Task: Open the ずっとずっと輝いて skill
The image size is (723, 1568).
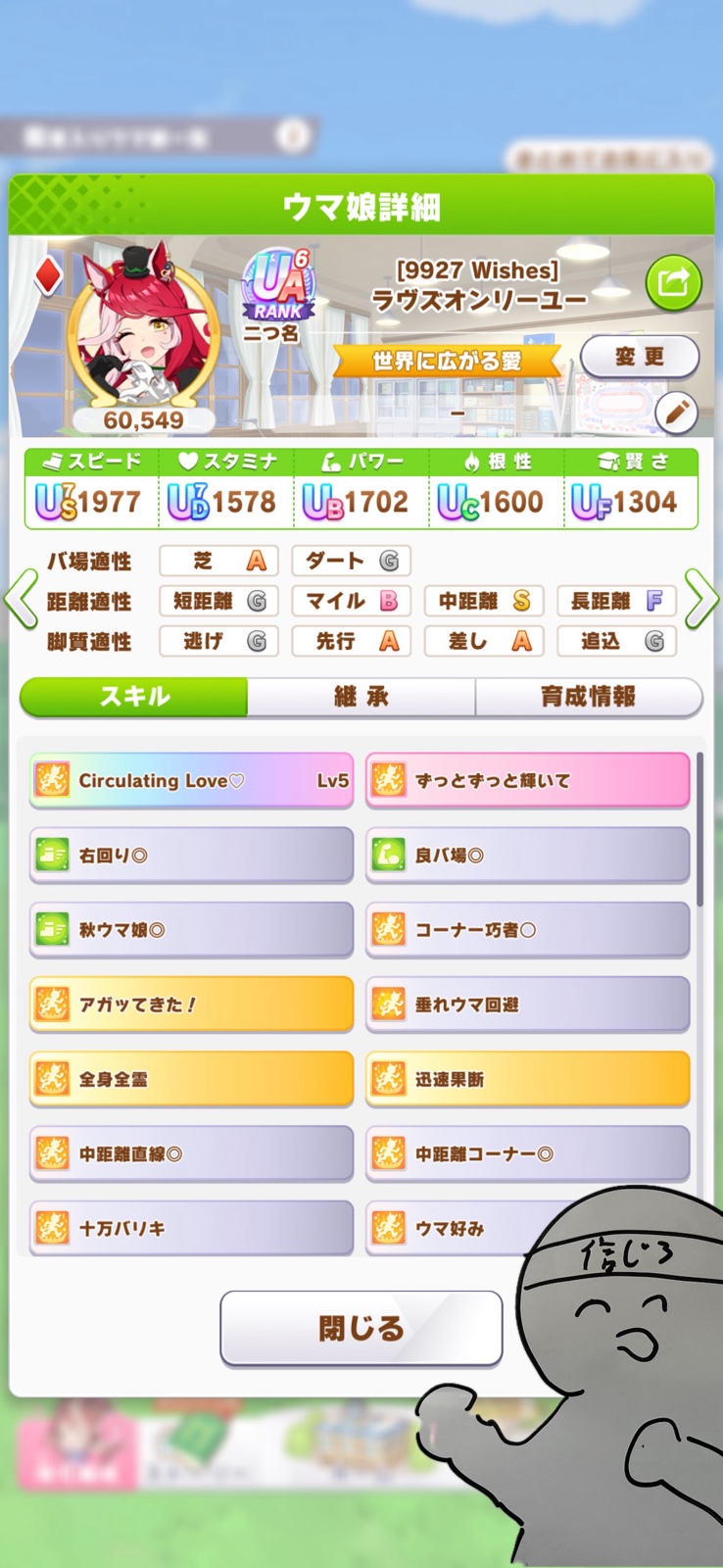Action: 528,781
